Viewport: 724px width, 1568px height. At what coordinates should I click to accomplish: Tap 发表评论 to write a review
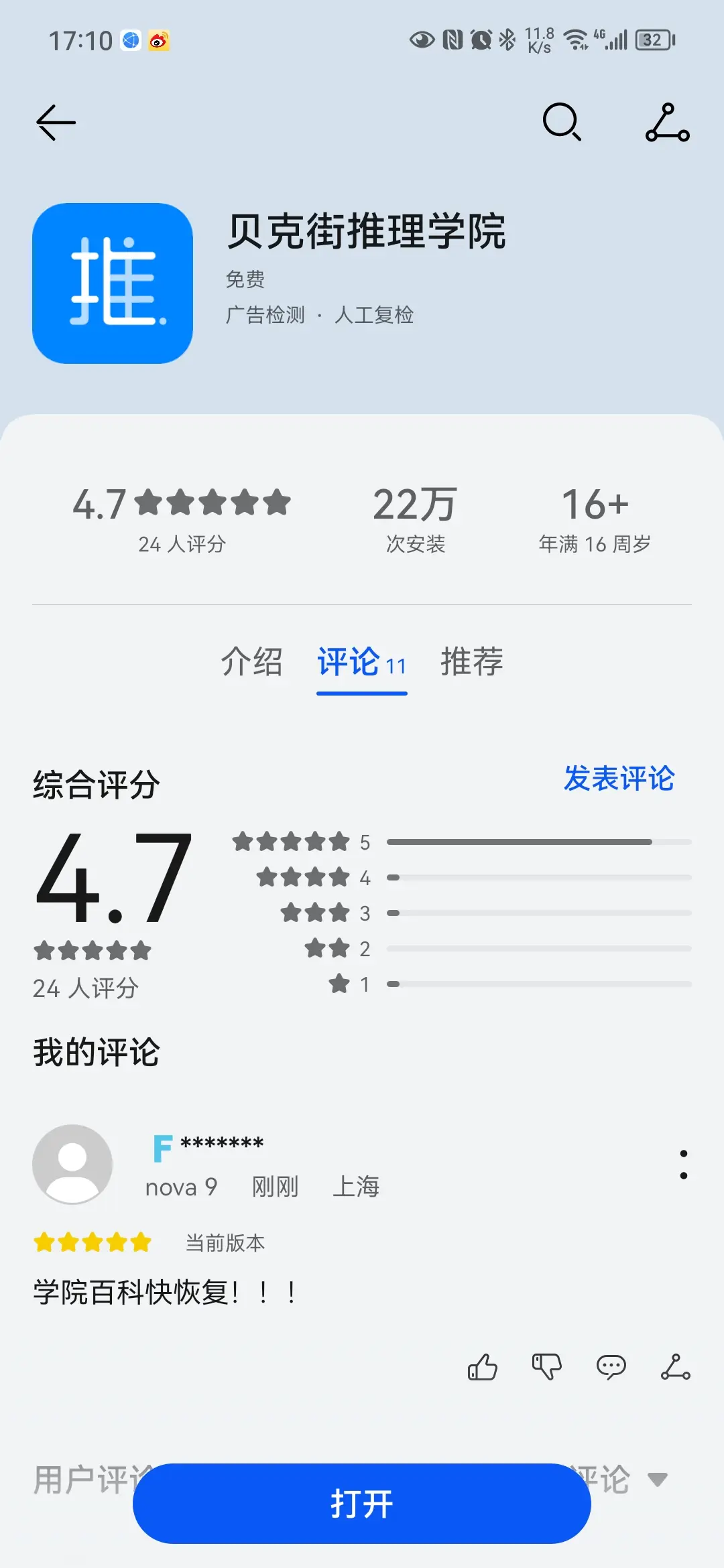[x=619, y=779]
